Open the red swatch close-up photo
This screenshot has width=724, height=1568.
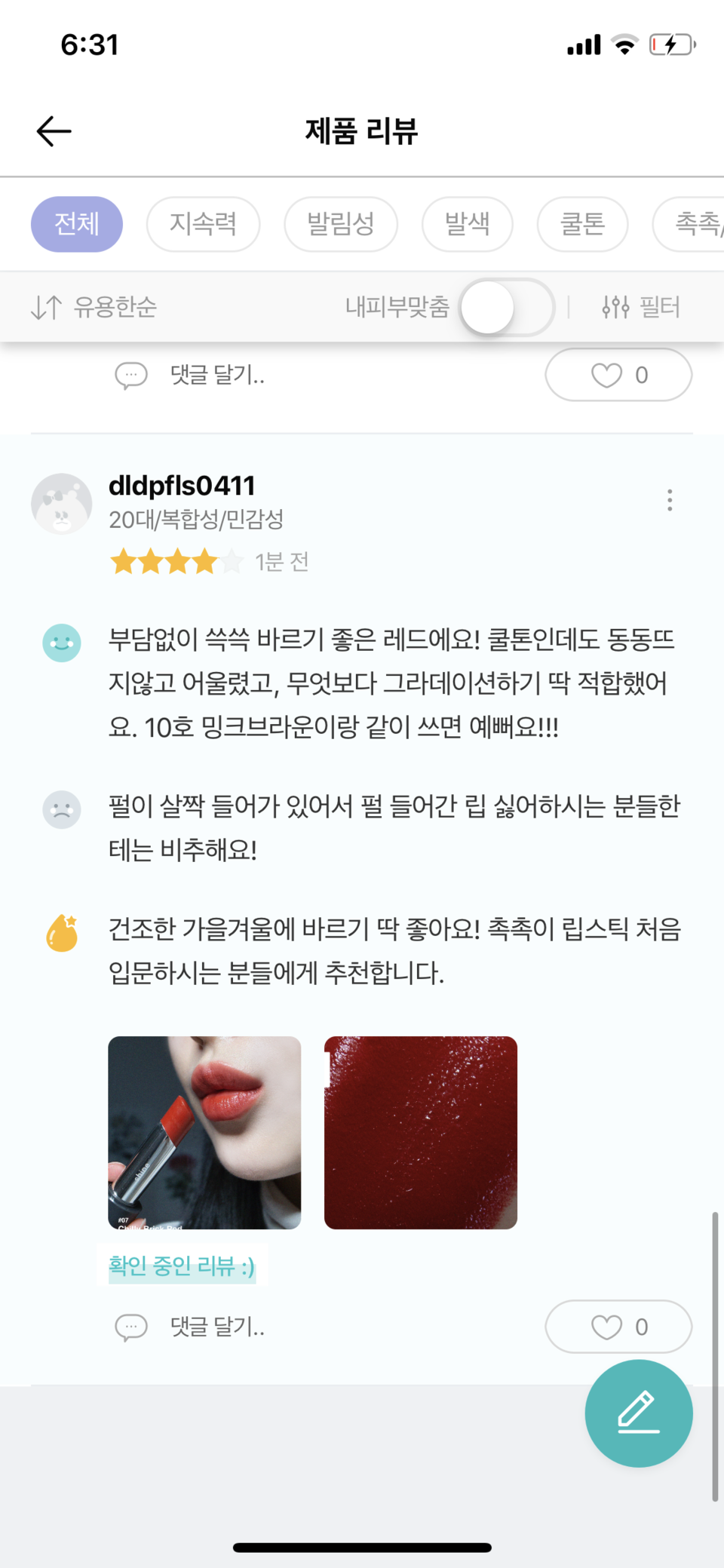click(421, 1133)
